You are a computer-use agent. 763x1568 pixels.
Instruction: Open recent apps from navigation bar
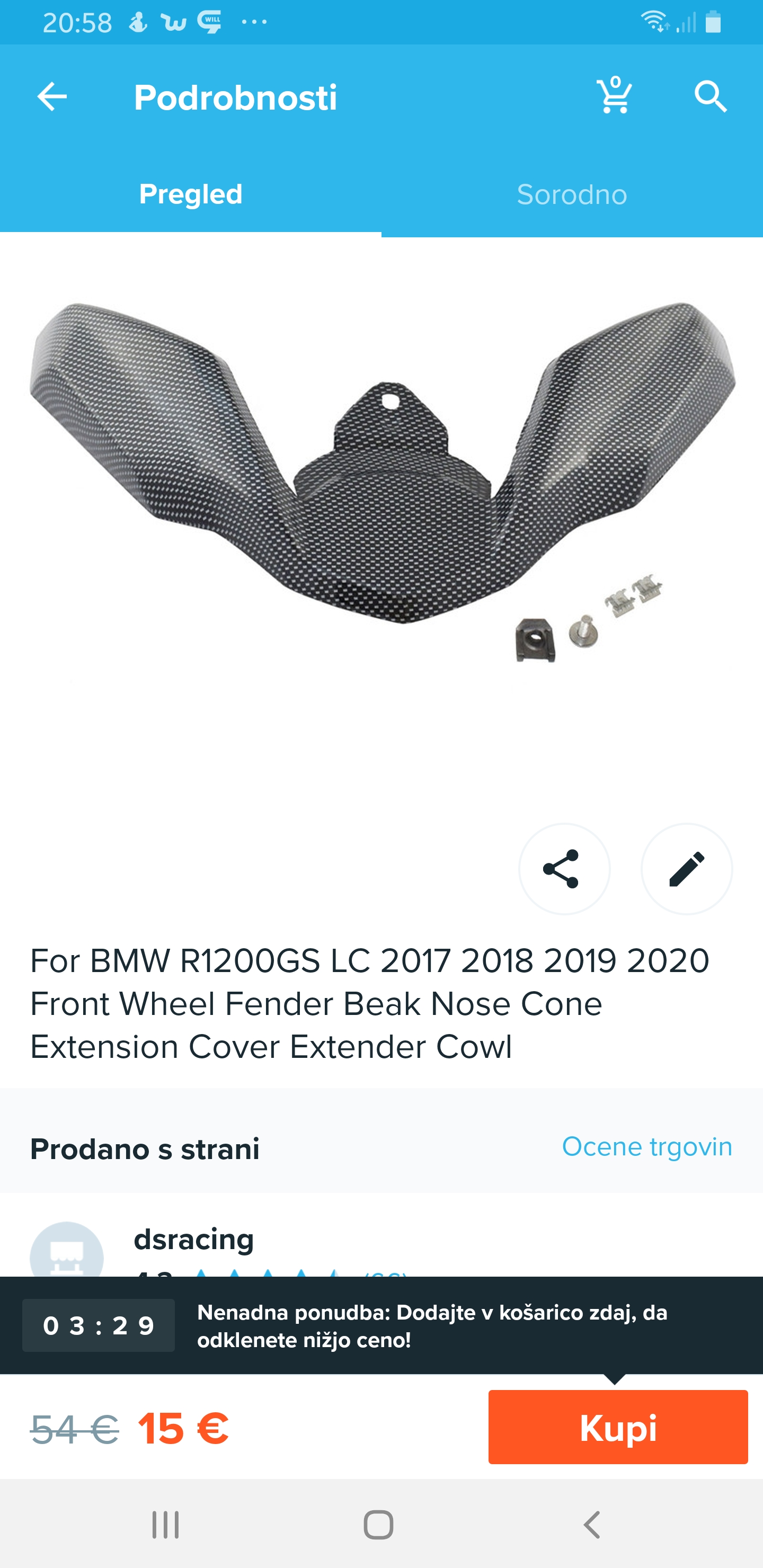[x=166, y=1525]
